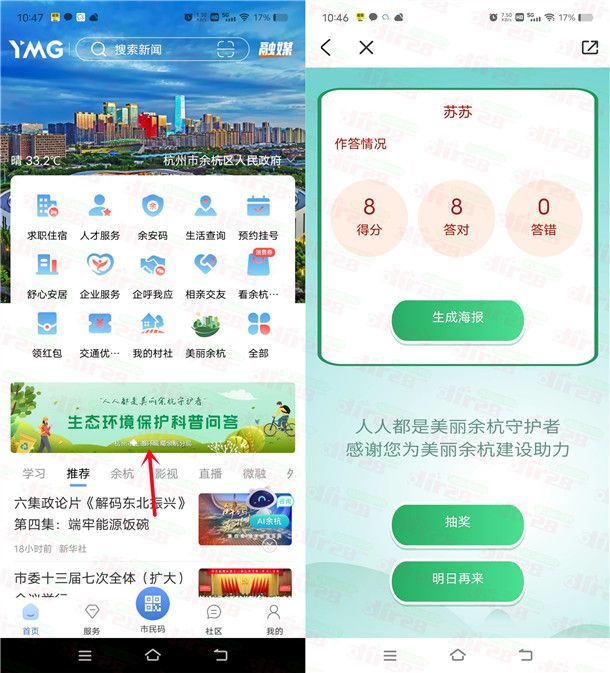
Task: Open the 余安码 service
Action: [x=152, y=216]
